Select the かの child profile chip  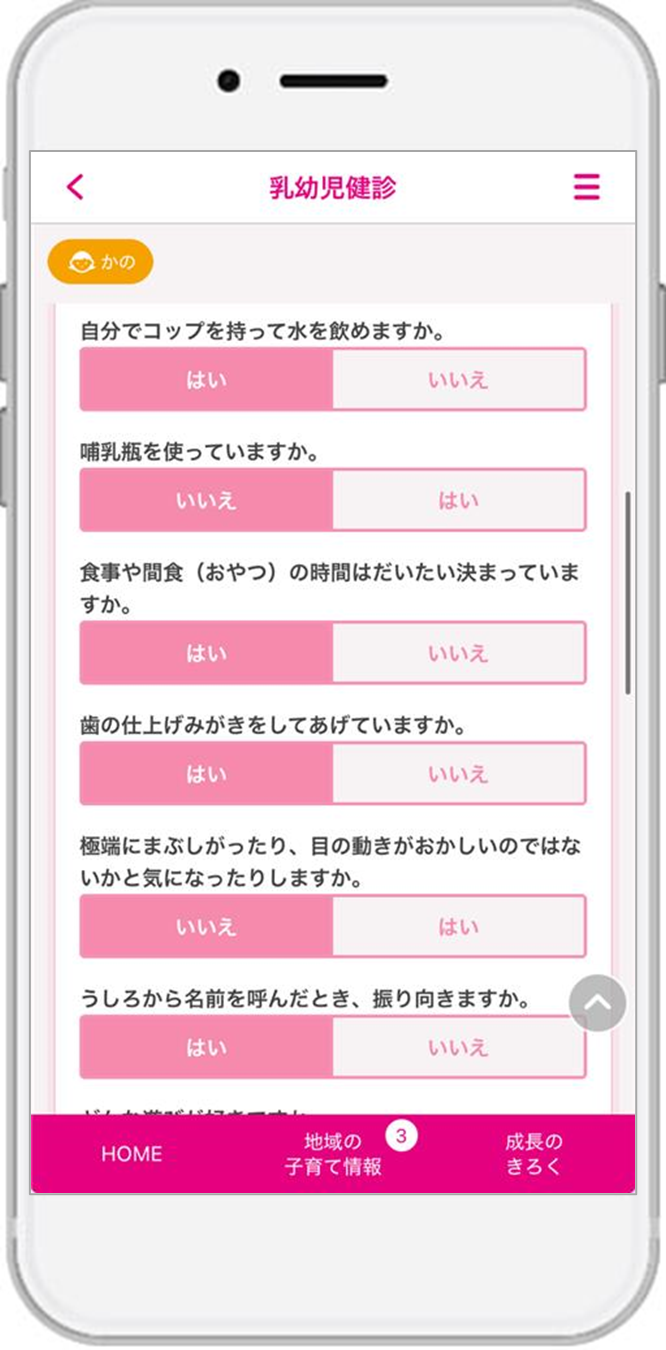[x=101, y=263]
